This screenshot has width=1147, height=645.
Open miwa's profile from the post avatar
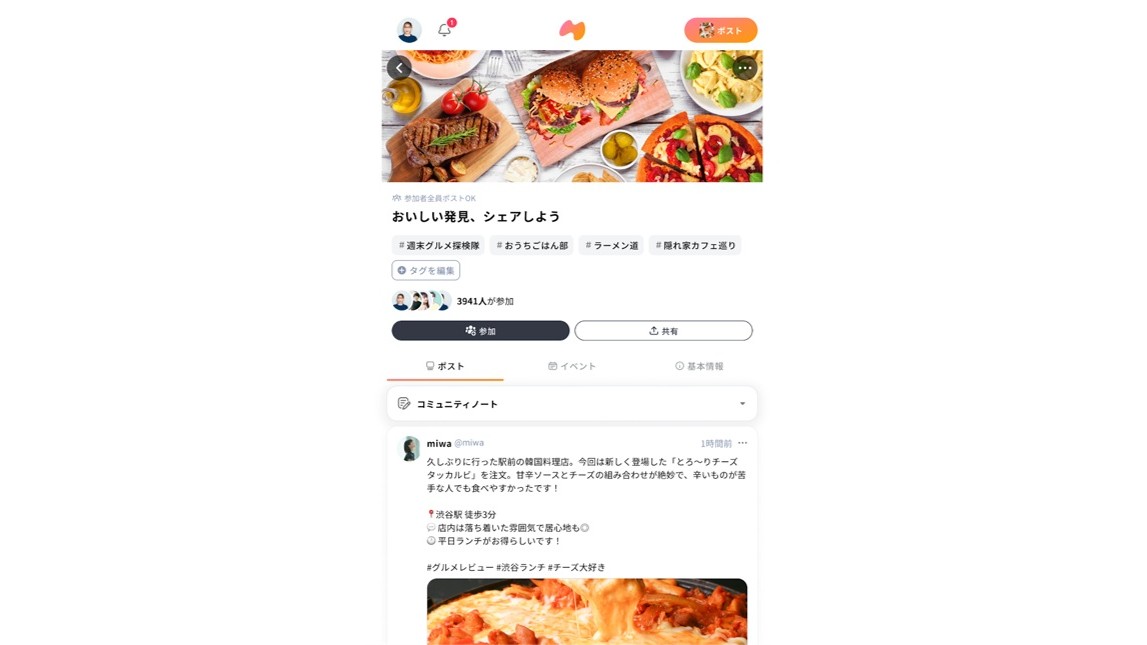tap(409, 448)
